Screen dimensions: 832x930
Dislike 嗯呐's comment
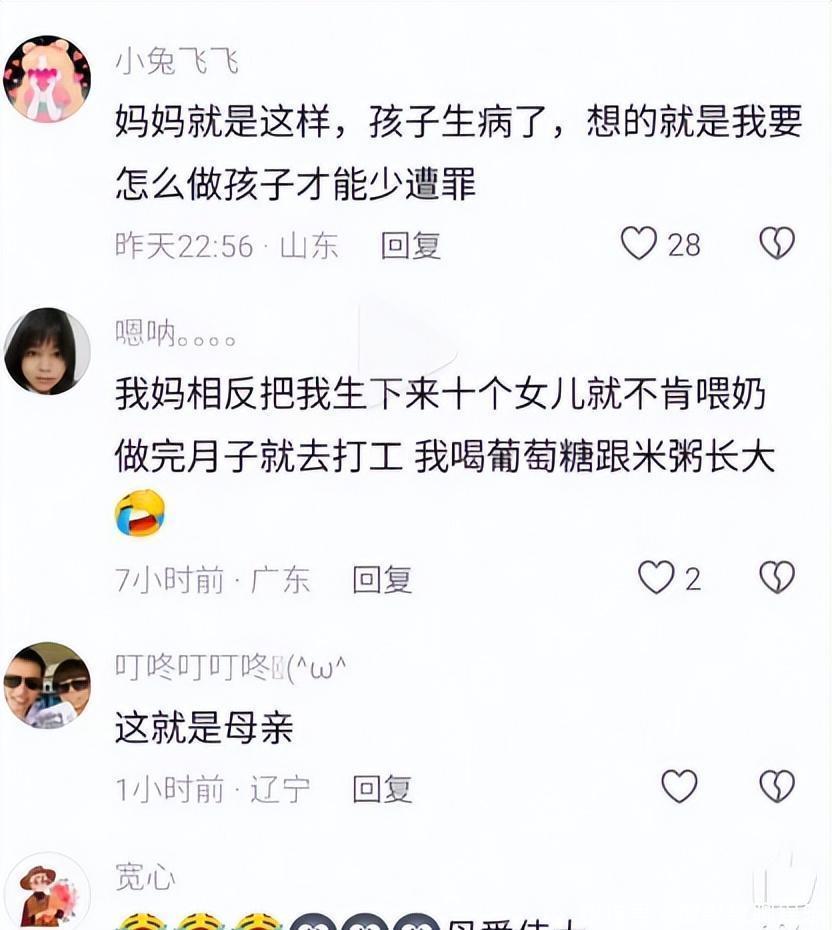pos(777,577)
